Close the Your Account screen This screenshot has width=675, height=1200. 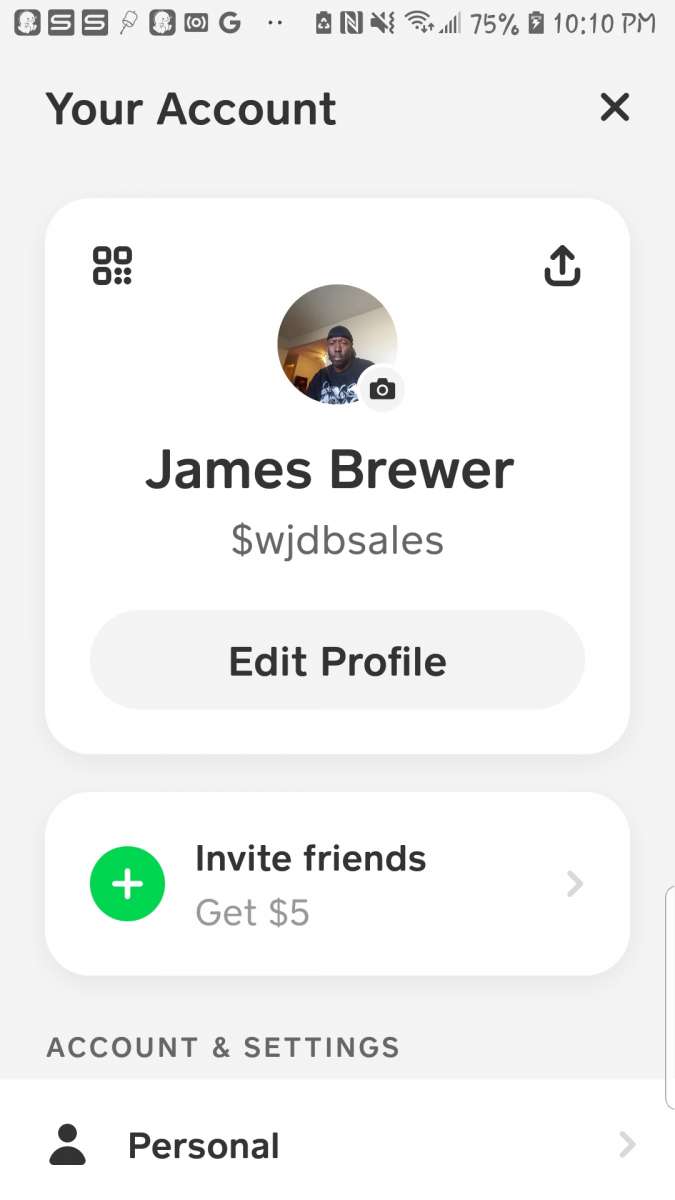tap(614, 107)
